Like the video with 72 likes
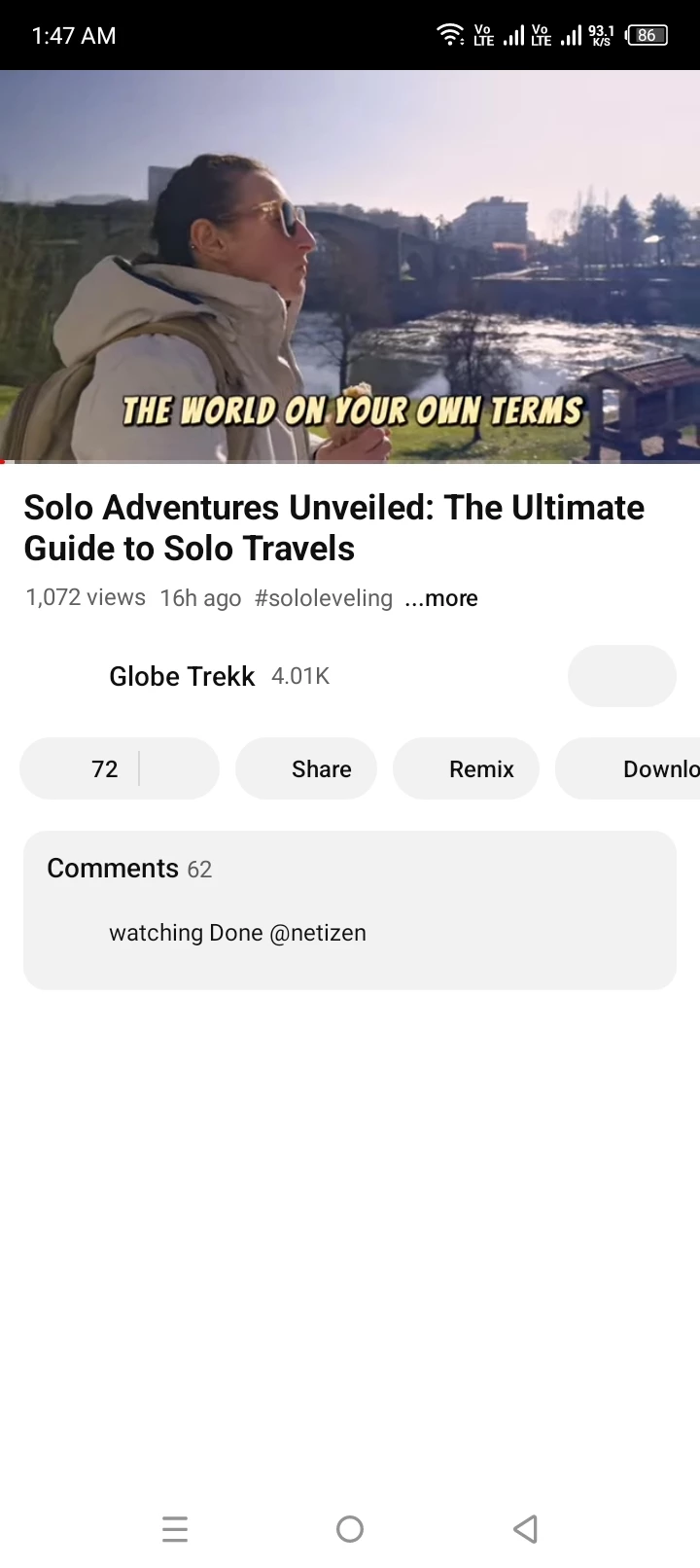Viewport: 700px width, 1568px height. coord(80,768)
